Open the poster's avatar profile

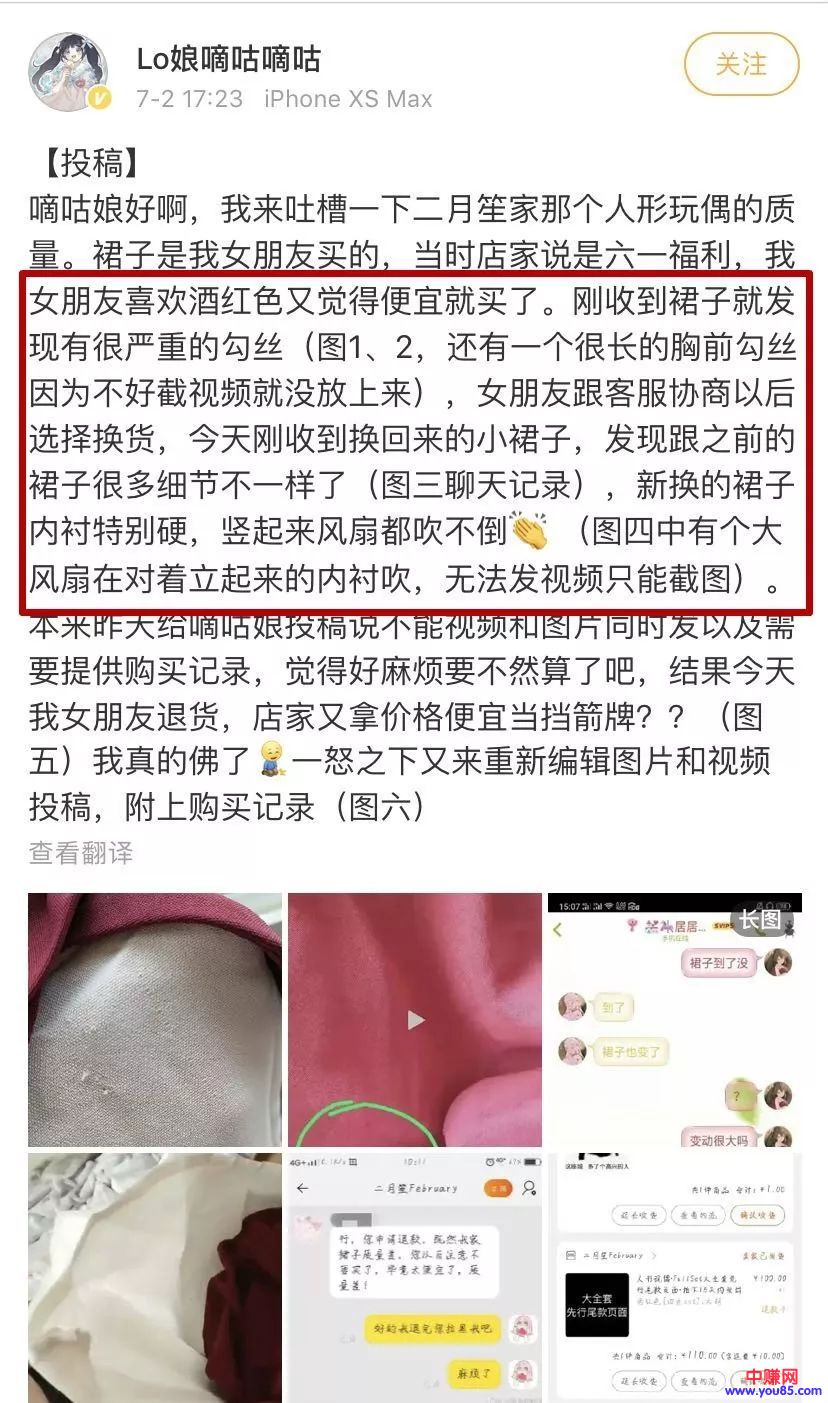67,72
